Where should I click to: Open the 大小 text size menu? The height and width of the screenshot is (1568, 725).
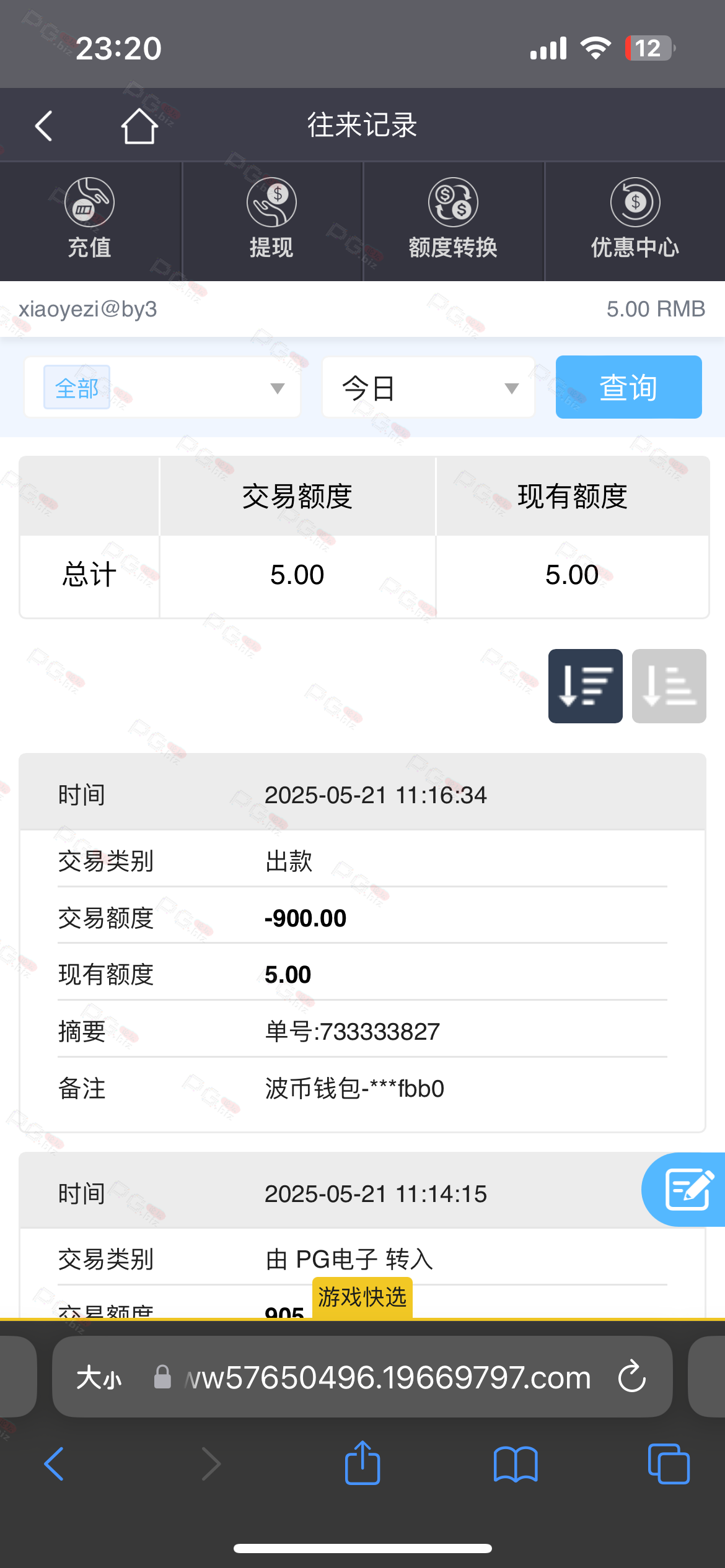[x=99, y=1378]
